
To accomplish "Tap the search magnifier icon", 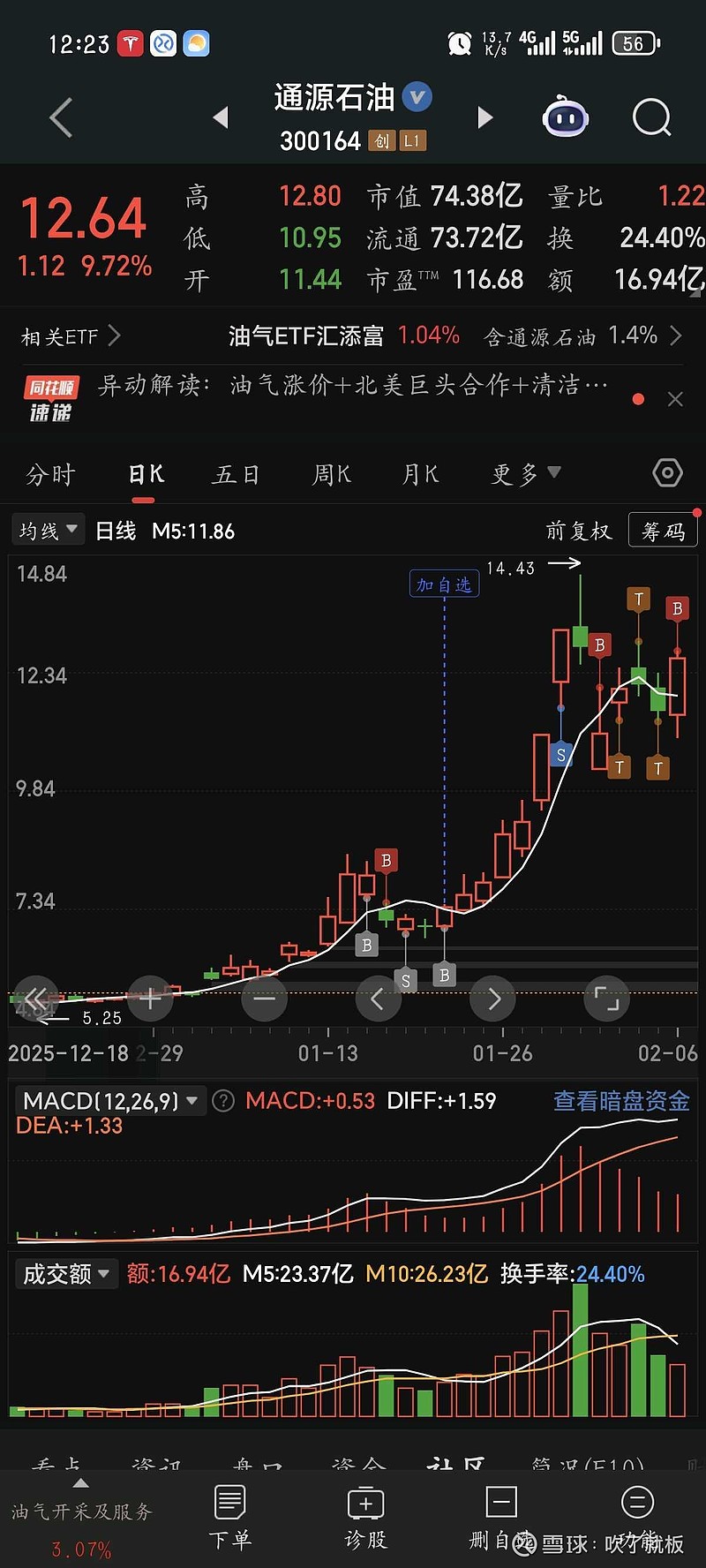I will (x=650, y=117).
